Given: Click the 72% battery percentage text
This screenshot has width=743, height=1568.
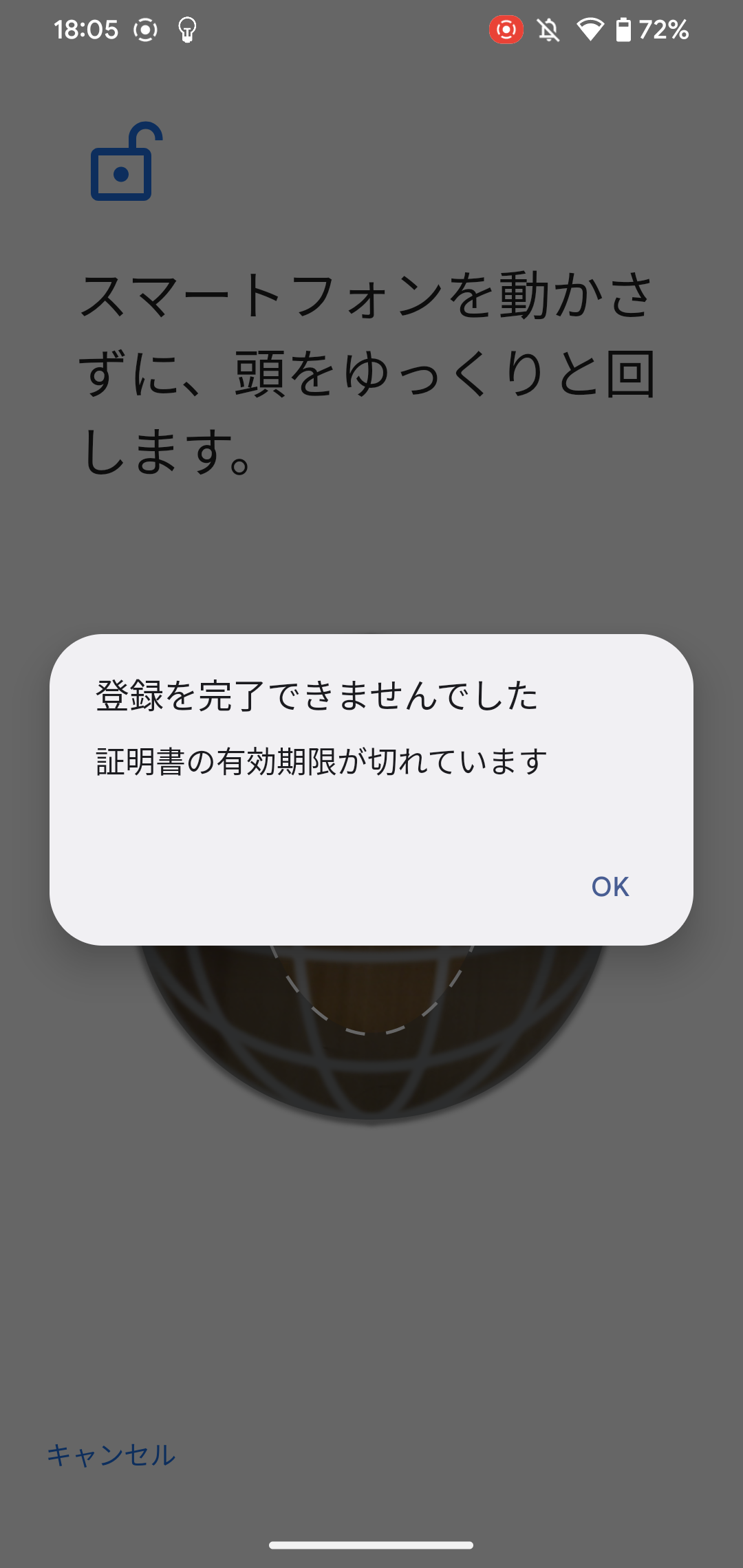Looking at the screenshot, I should [x=663, y=29].
